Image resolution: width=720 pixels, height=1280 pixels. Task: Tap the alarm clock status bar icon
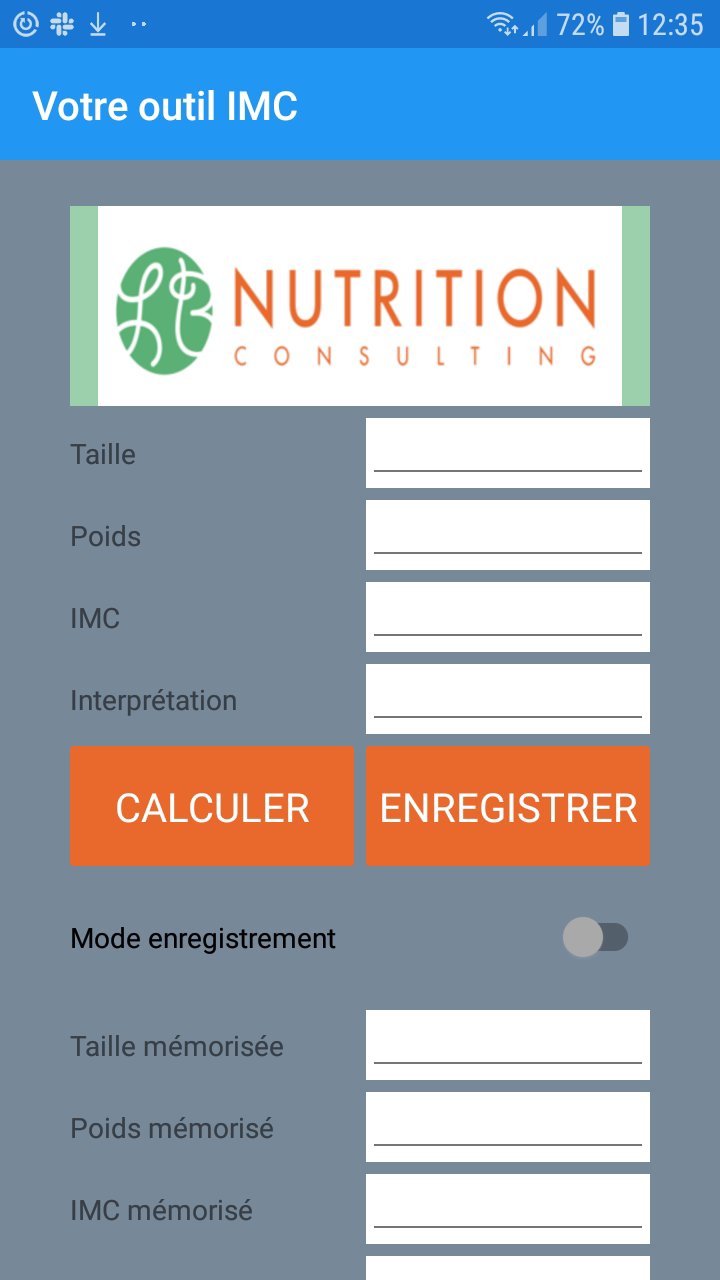coord(25,23)
